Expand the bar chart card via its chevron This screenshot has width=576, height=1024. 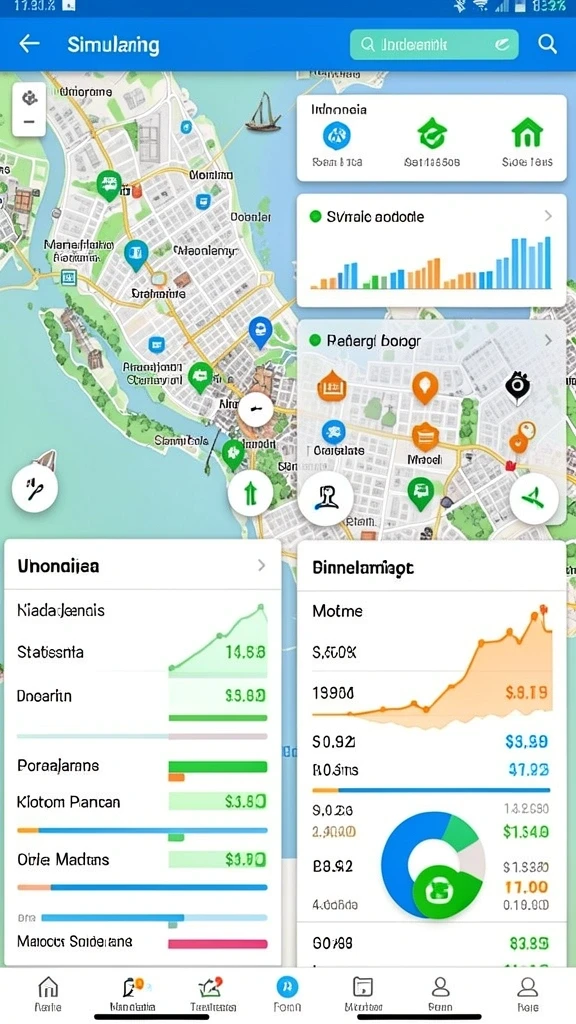click(548, 216)
